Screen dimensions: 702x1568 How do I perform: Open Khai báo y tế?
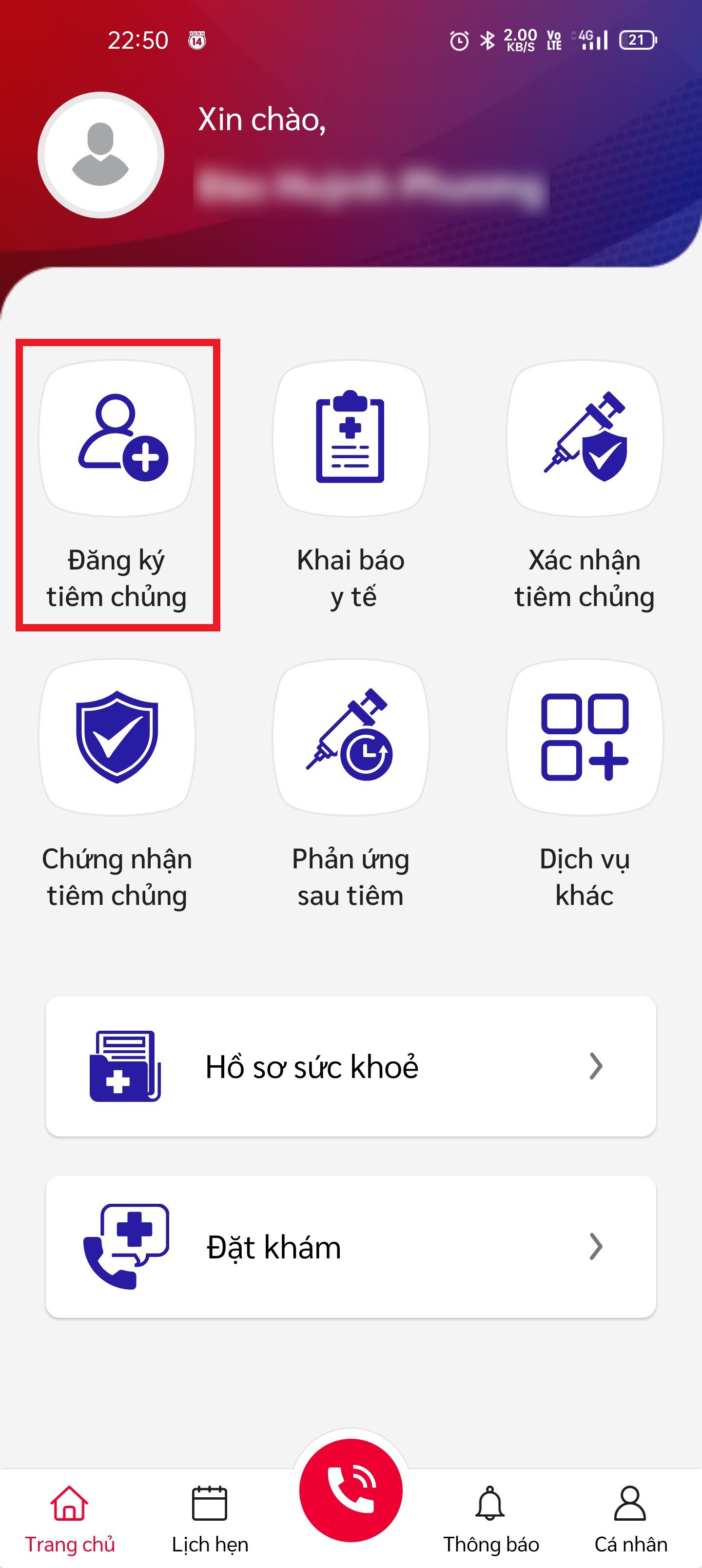[x=351, y=485]
